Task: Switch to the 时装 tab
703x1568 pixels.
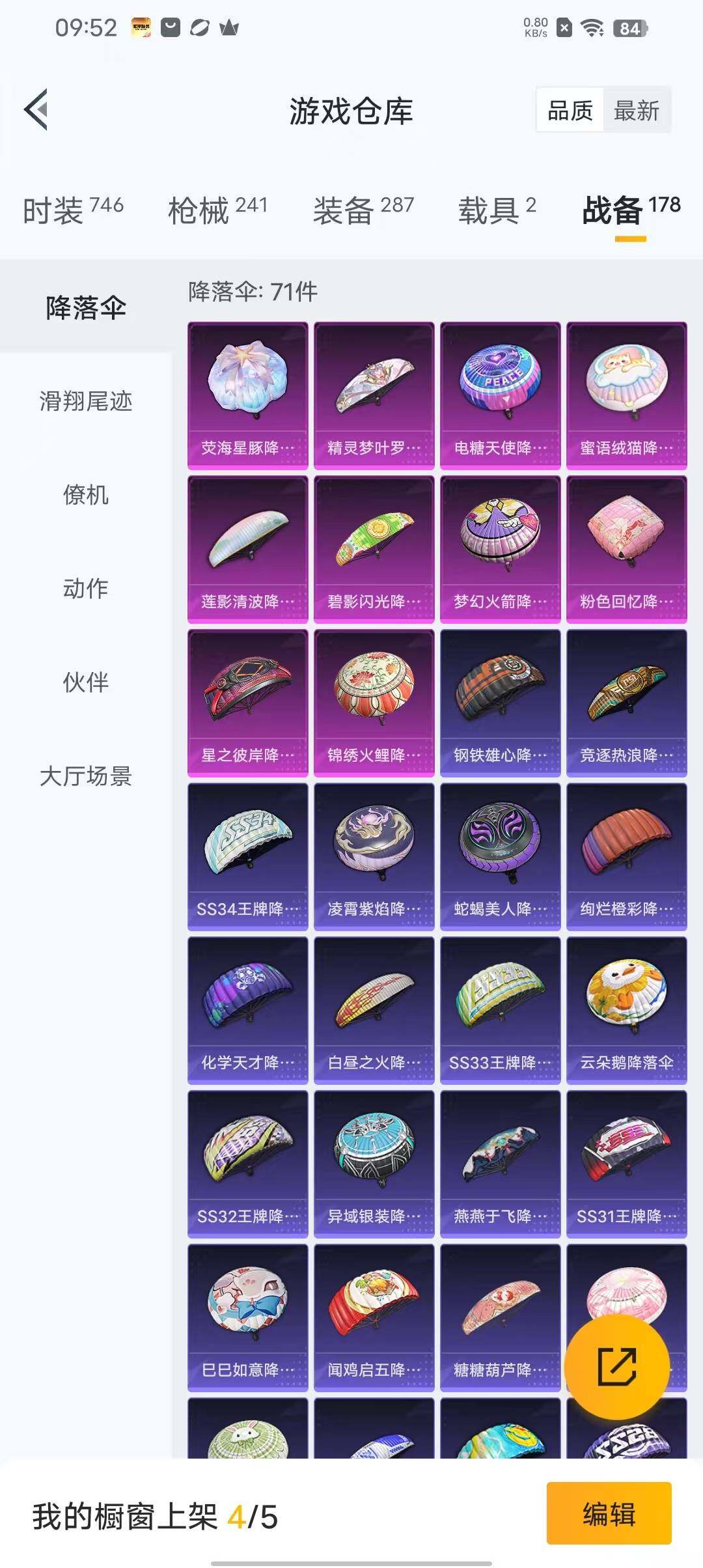Action: (73, 210)
